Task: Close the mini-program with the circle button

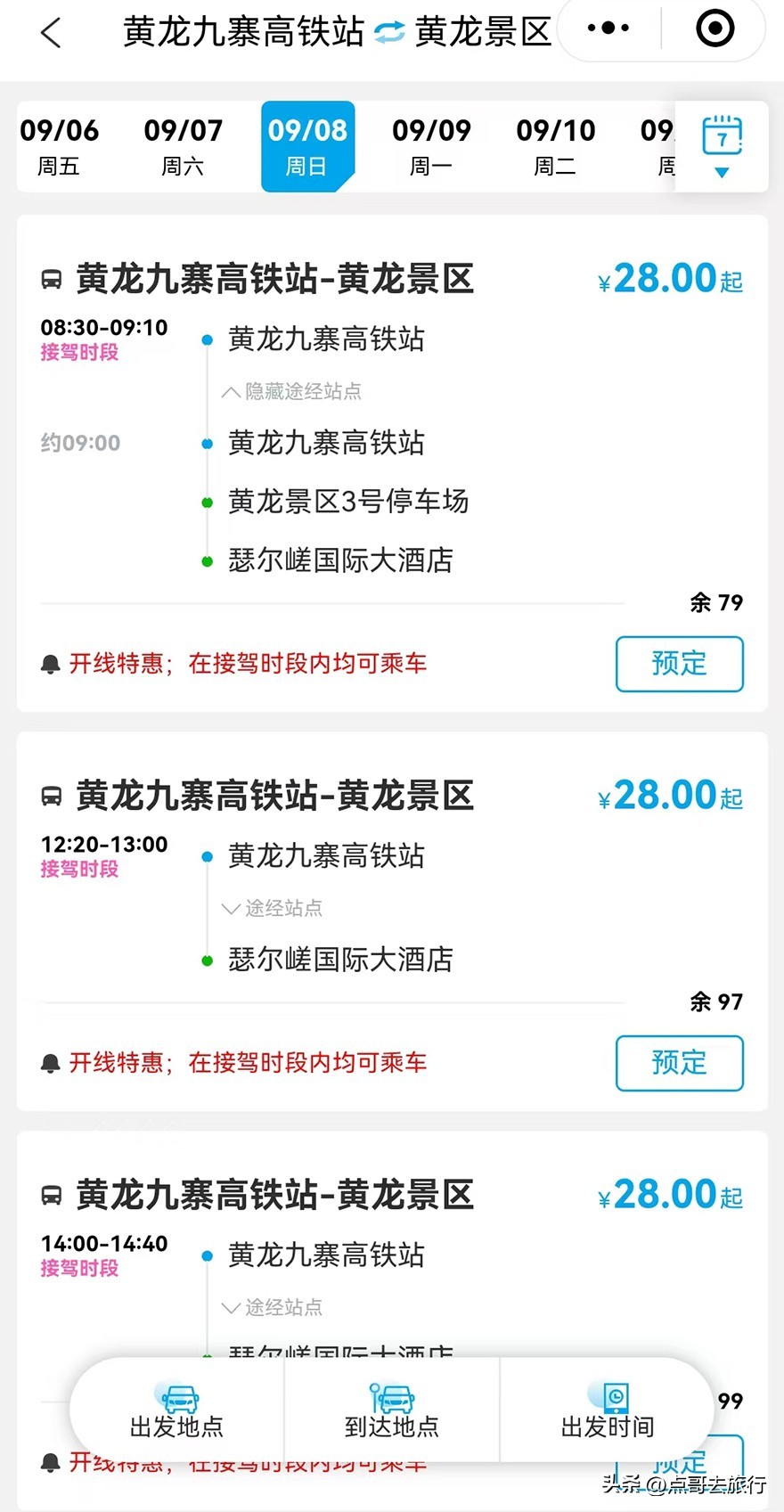Action: coord(715,29)
